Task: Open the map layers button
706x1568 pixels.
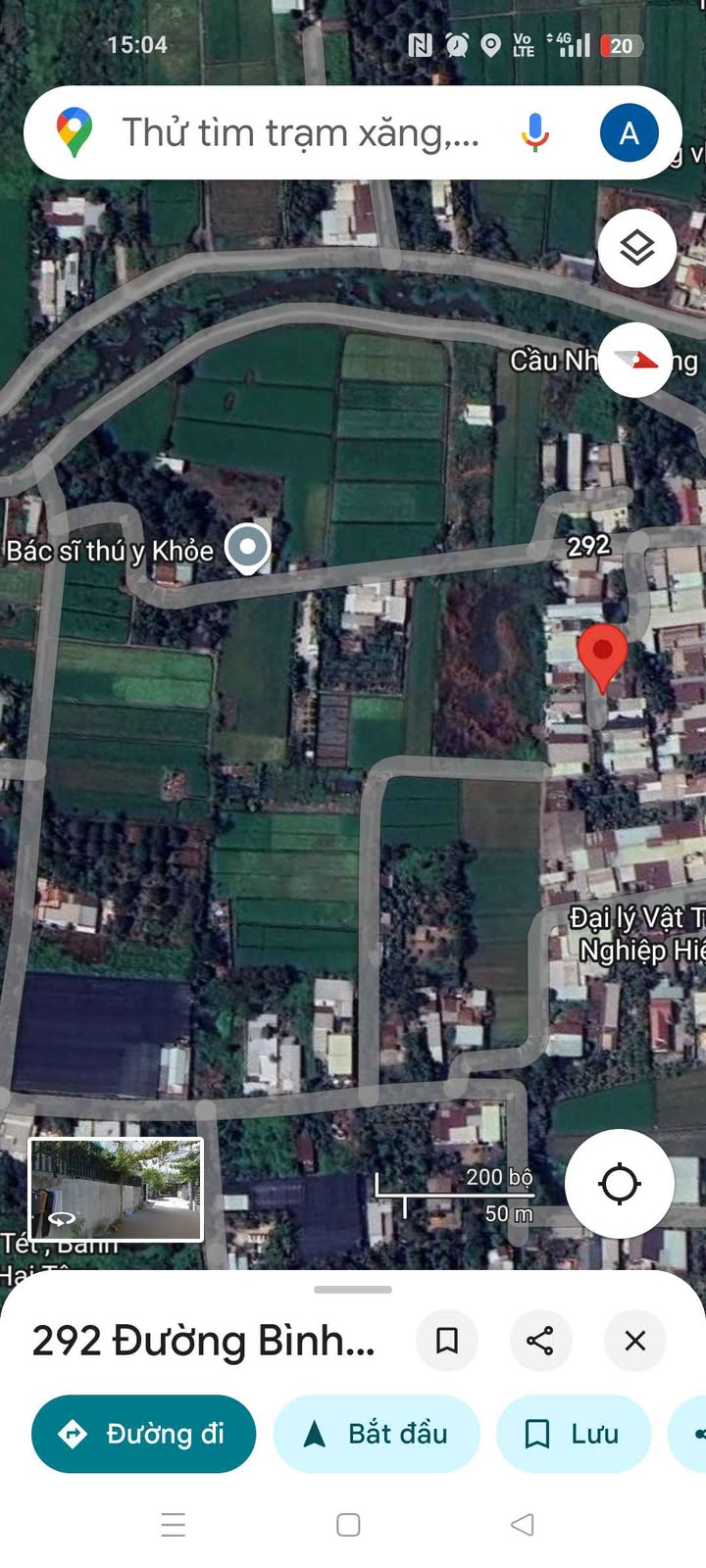Action: pos(637,248)
